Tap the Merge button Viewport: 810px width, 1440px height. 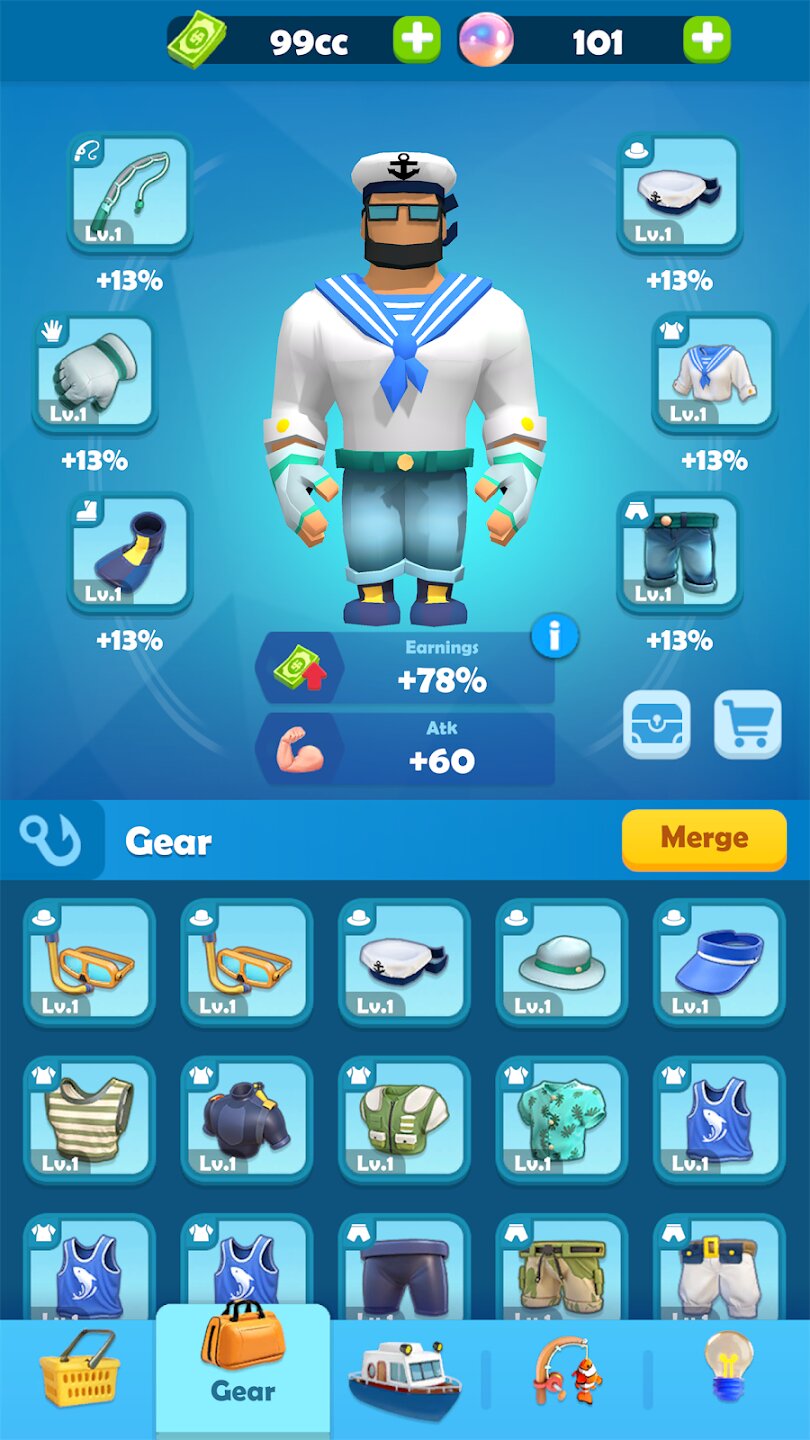704,838
